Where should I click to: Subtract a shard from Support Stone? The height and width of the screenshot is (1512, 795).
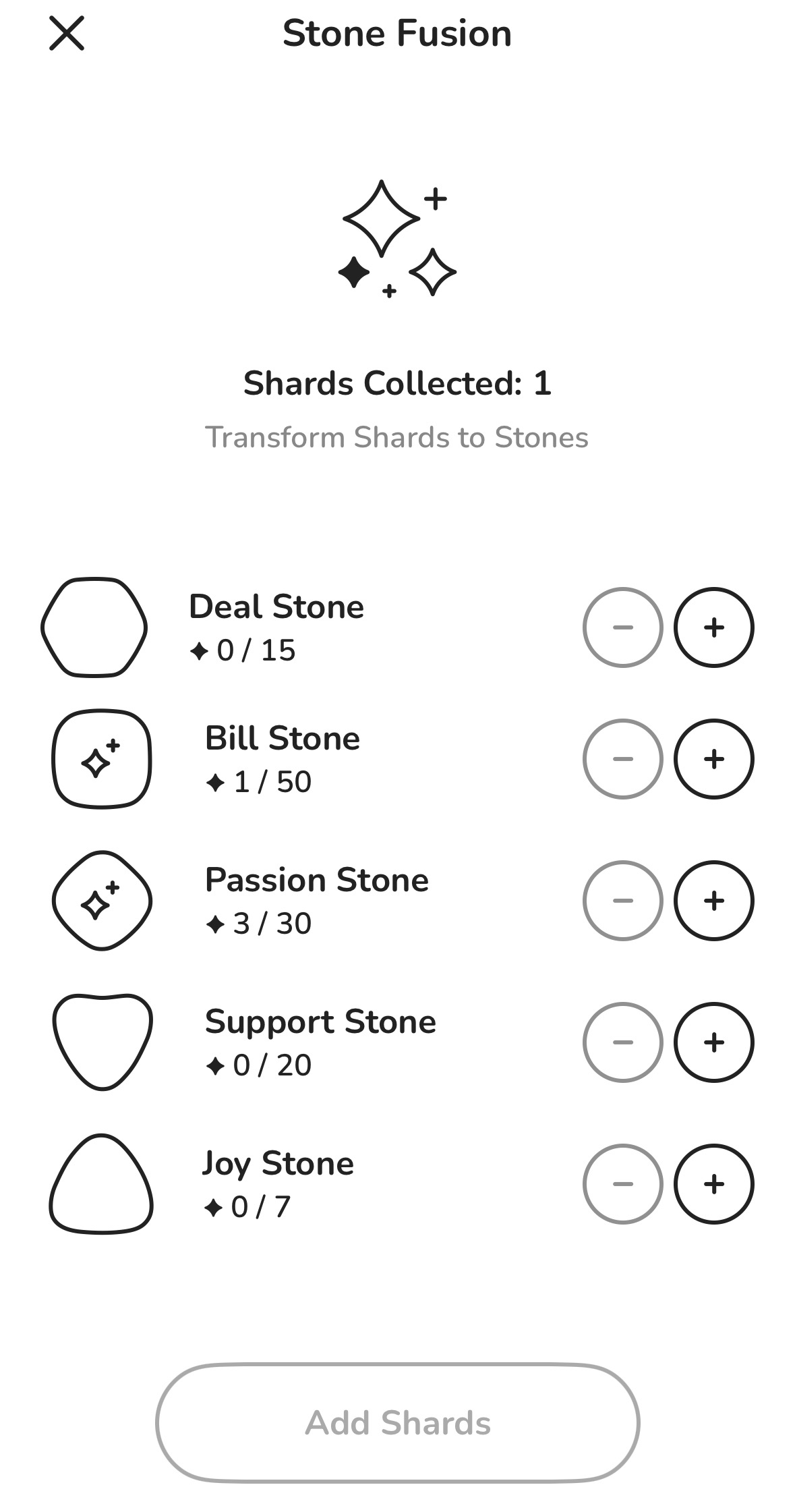pos(623,1042)
